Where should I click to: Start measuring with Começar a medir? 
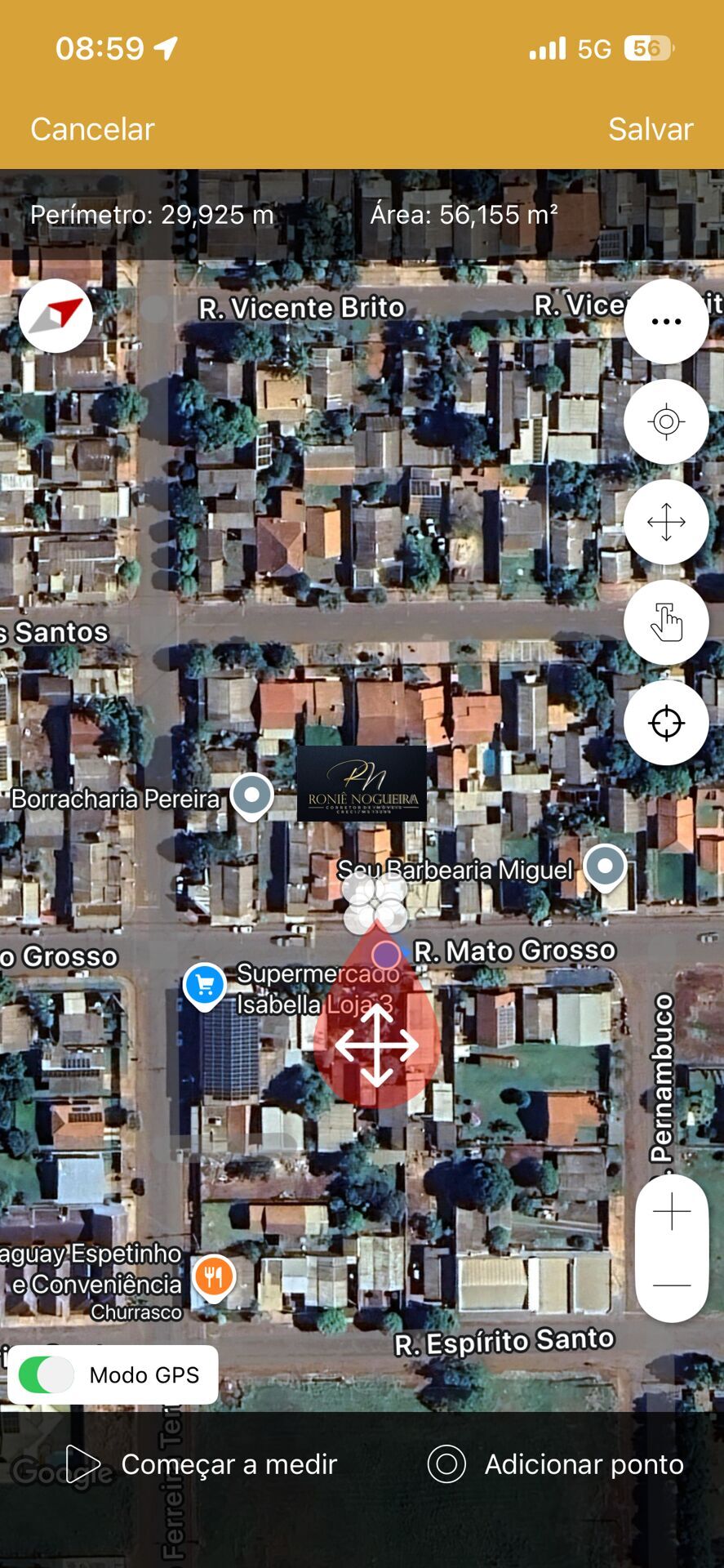click(202, 1464)
